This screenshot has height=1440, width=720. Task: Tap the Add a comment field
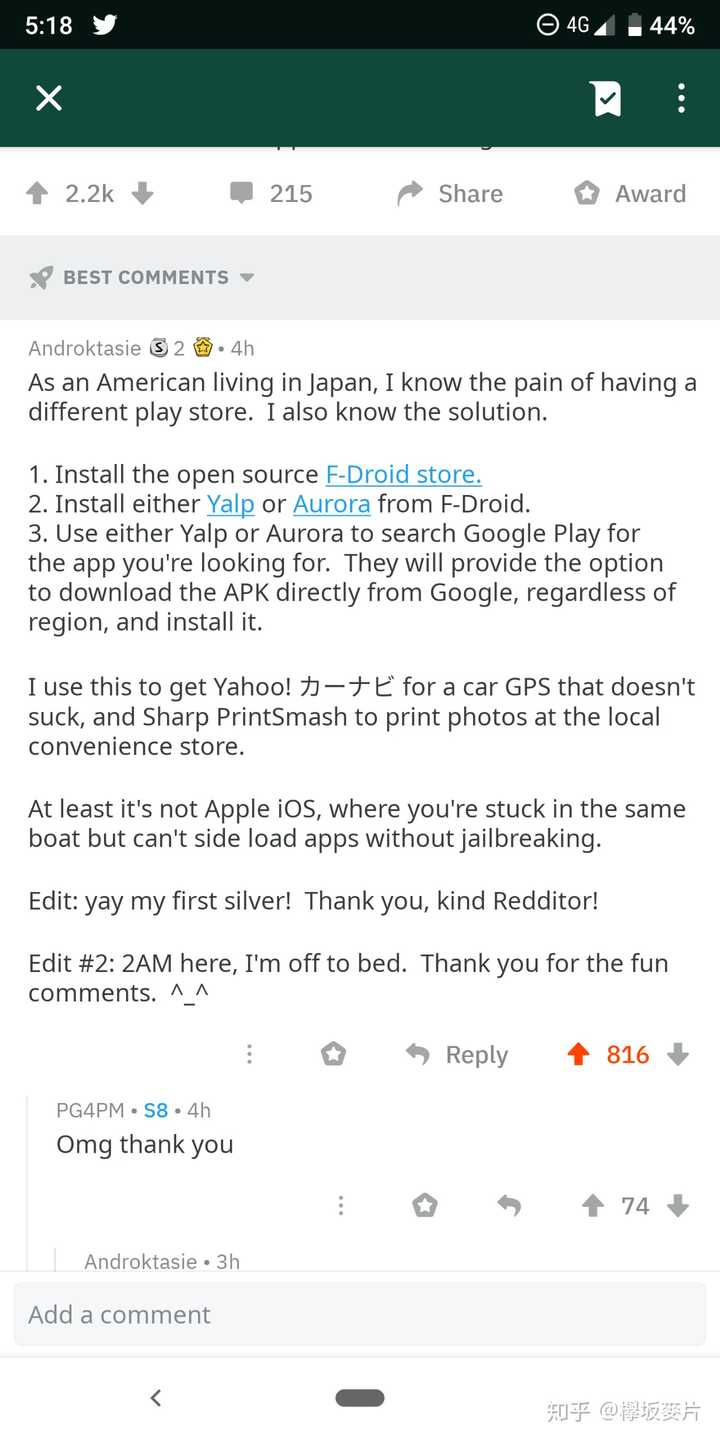pyautogui.click(x=360, y=1314)
